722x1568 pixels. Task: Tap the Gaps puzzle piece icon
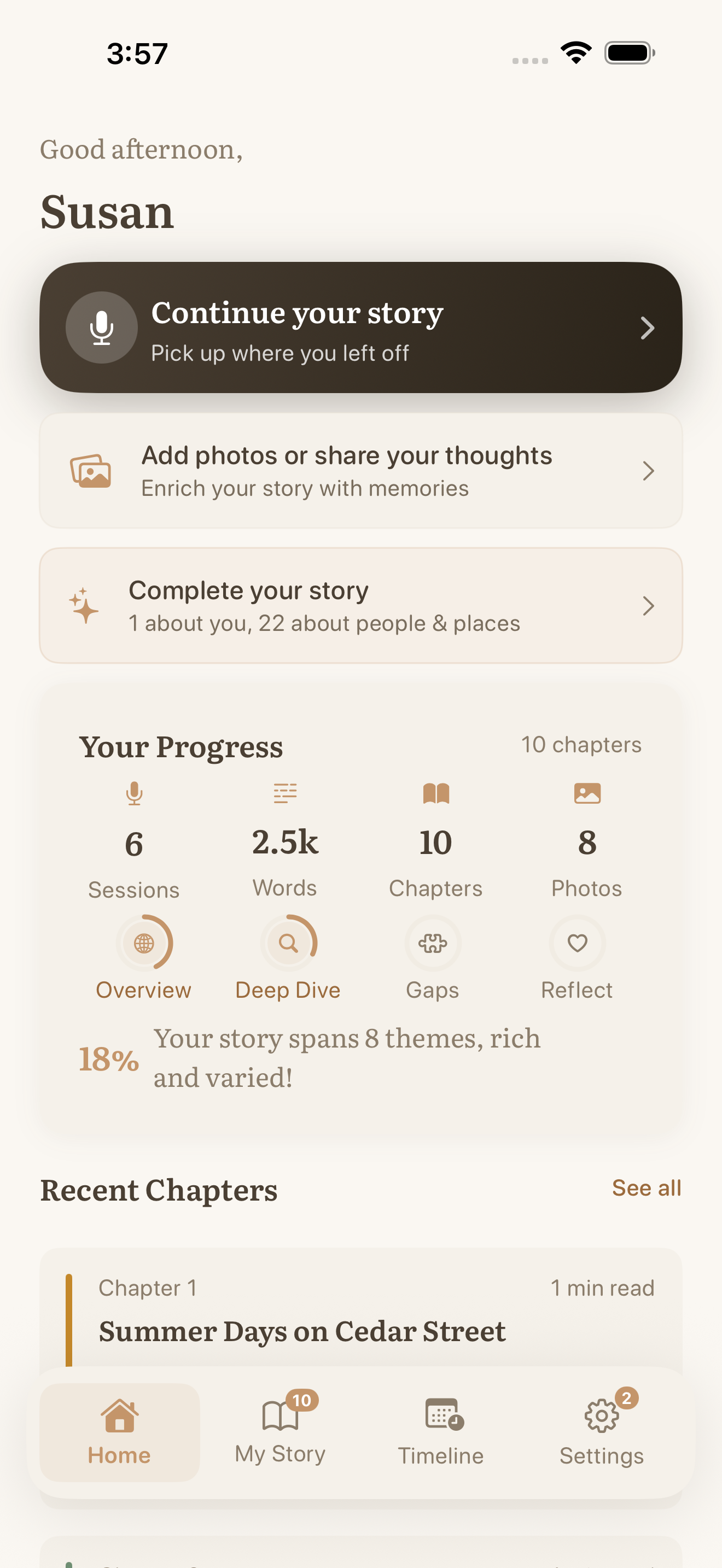432,943
